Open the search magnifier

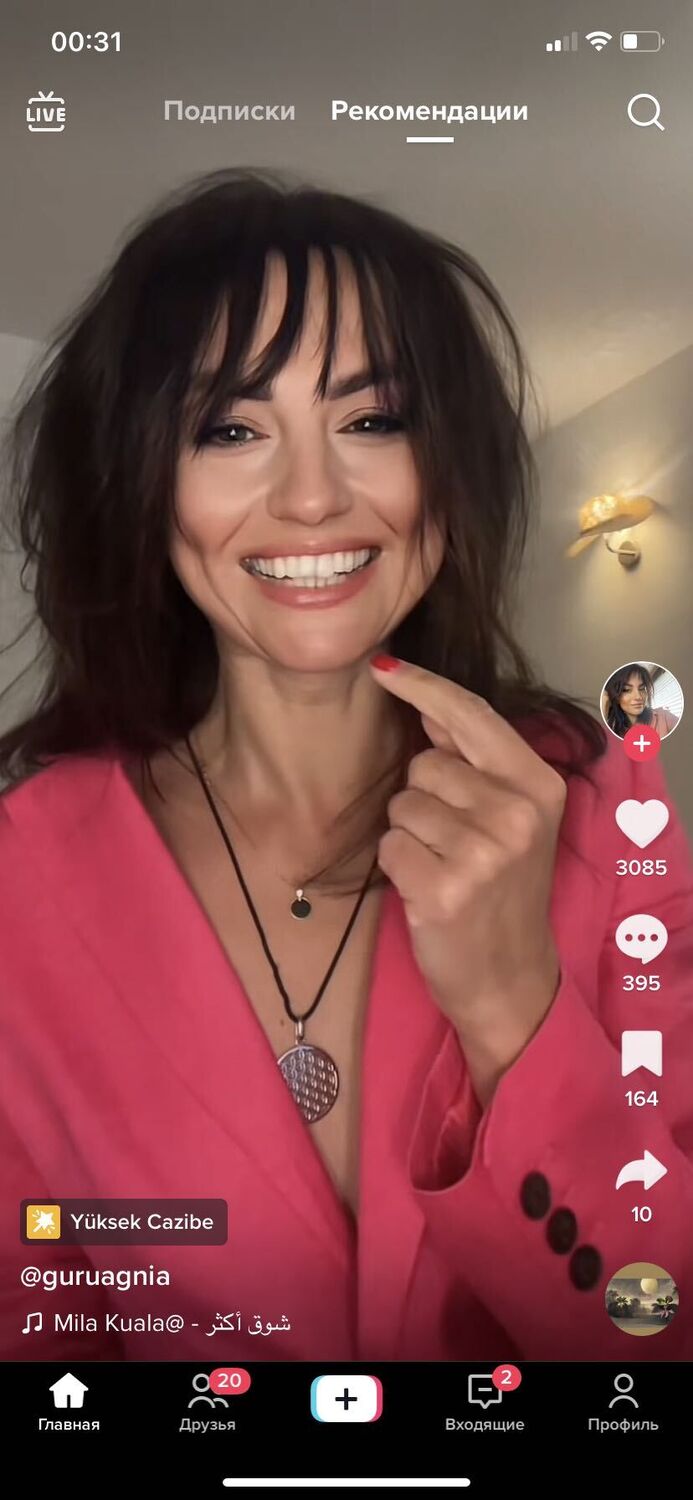[x=645, y=112]
